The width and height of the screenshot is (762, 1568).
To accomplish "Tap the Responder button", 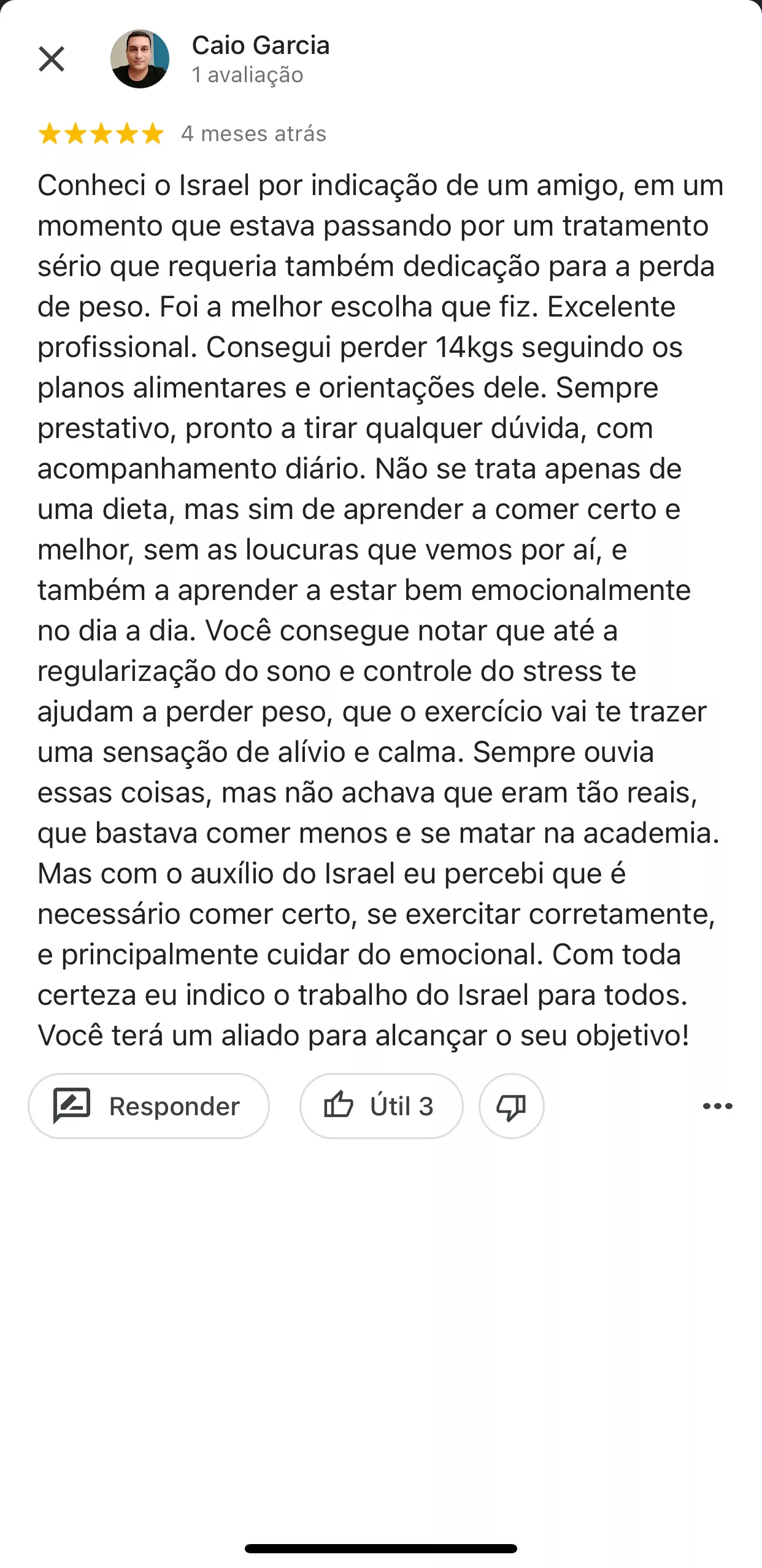I will coord(148,1106).
